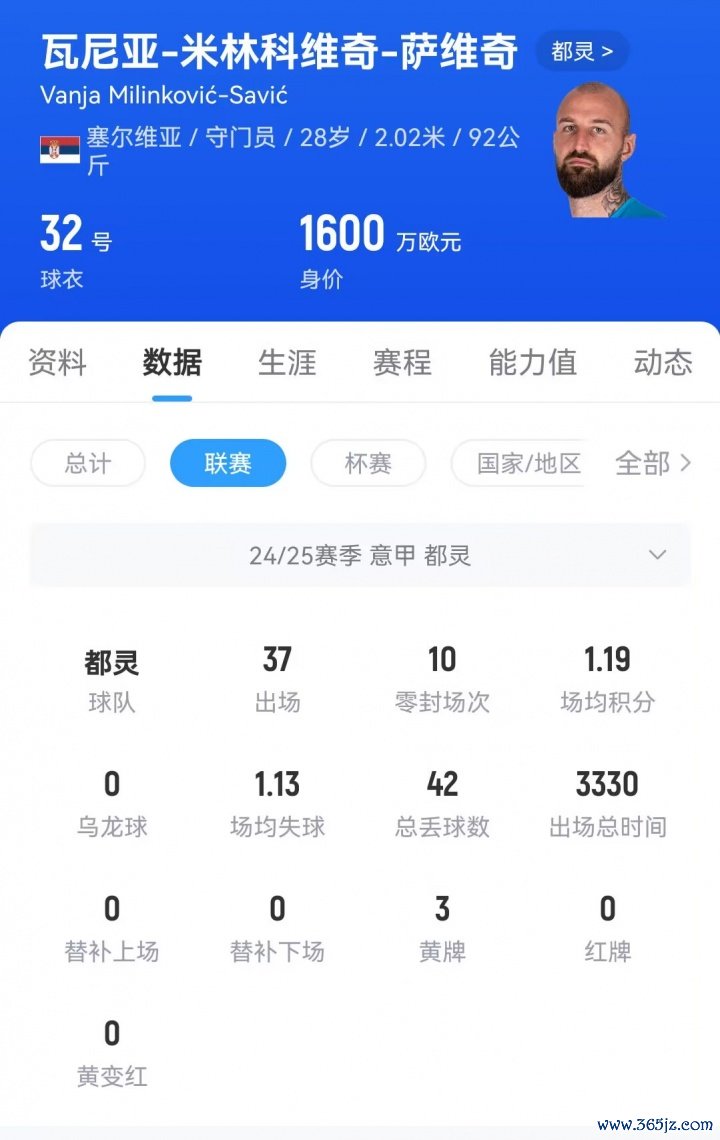
Task: Select the 数据 tab
Action: coord(172,362)
